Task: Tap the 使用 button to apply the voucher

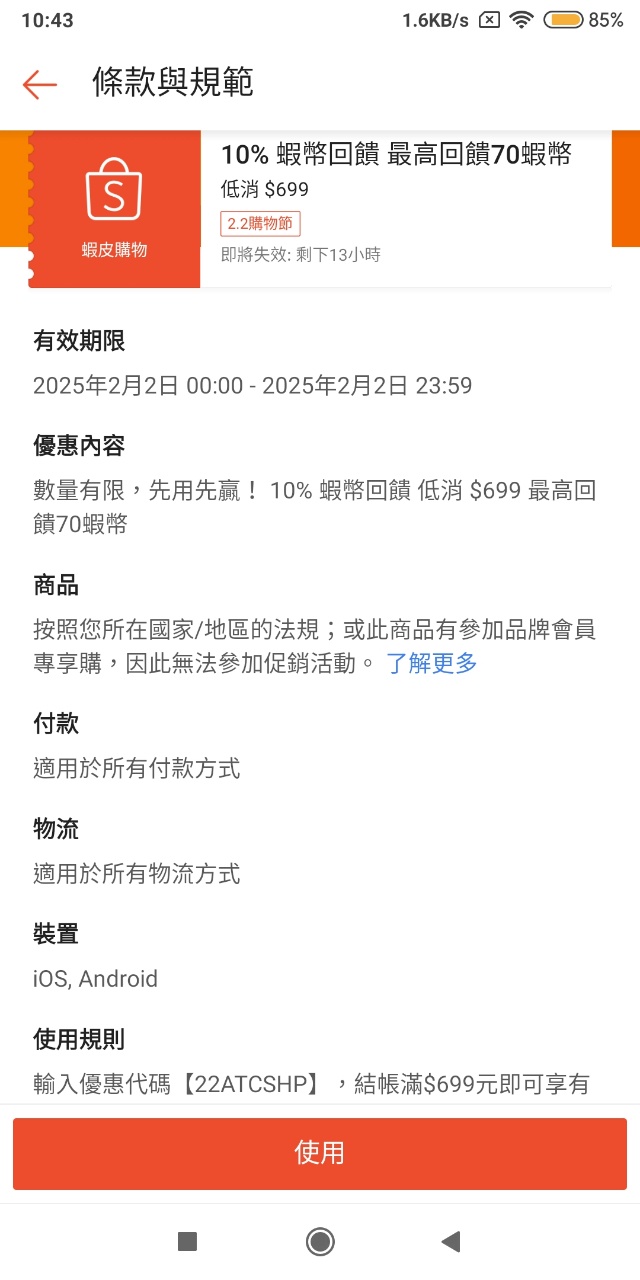Action: pos(320,1153)
